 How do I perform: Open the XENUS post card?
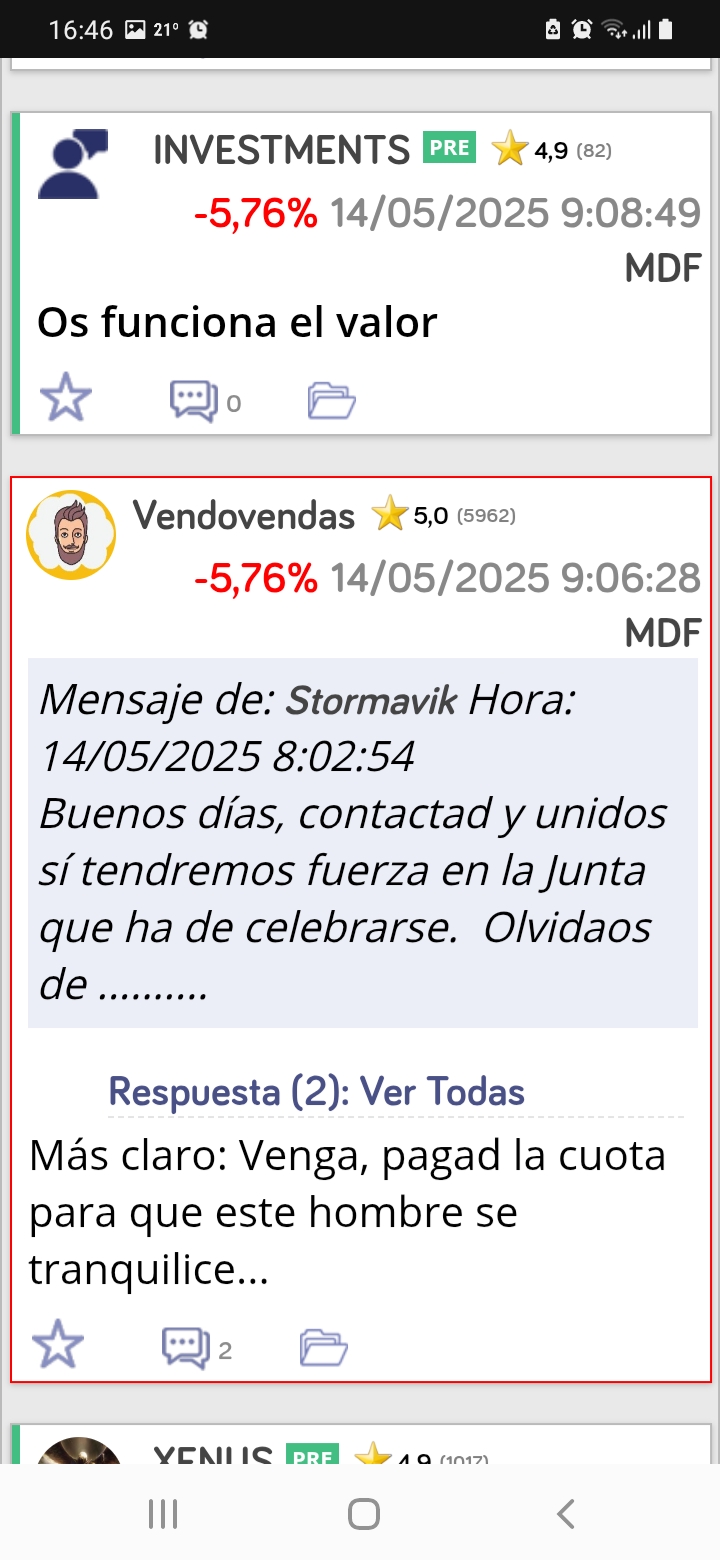pos(361,1446)
